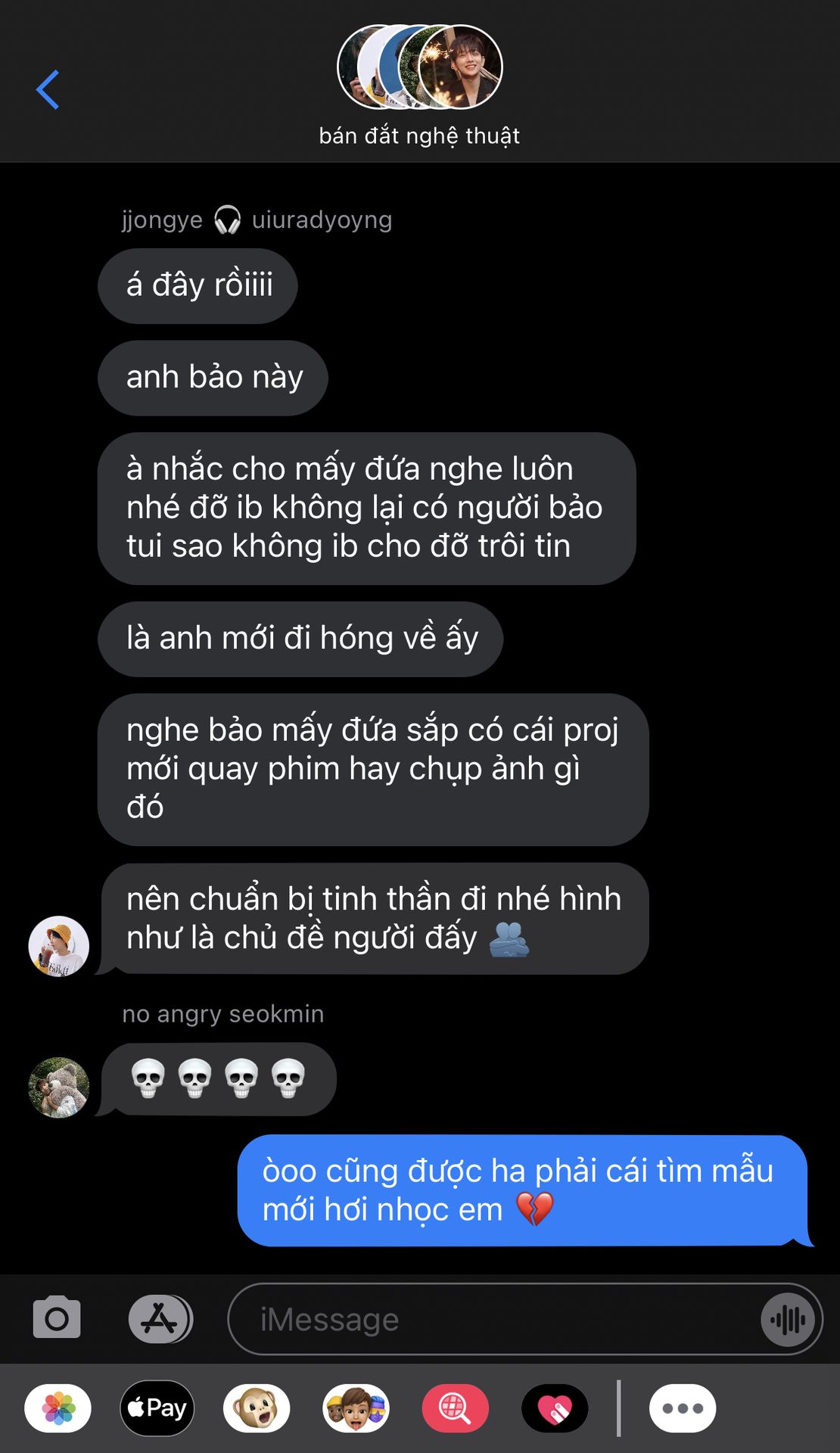The width and height of the screenshot is (840, 1453).
Task: Open Memoji stickers
Action: pos(356,1408)
